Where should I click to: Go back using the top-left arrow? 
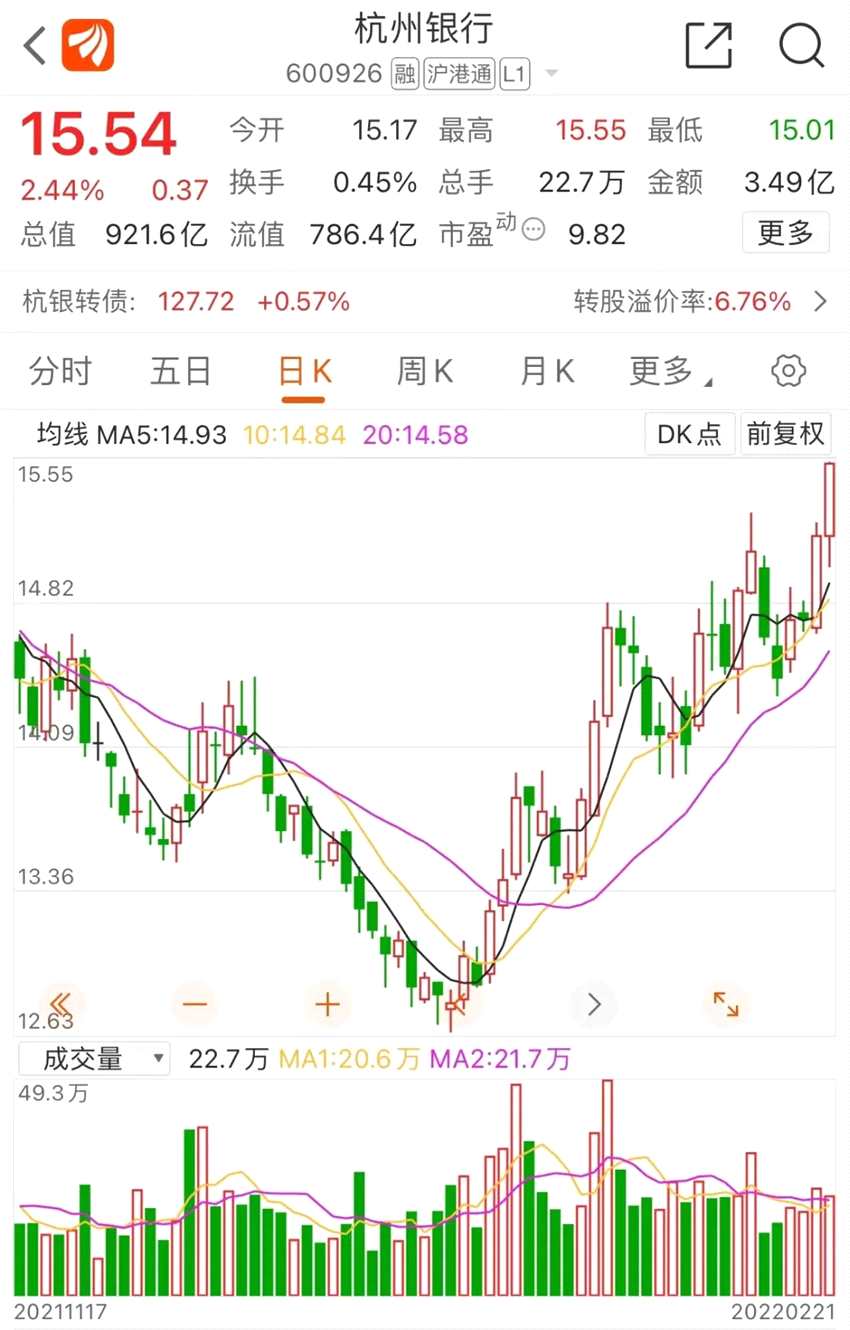(x=36, y=46)
